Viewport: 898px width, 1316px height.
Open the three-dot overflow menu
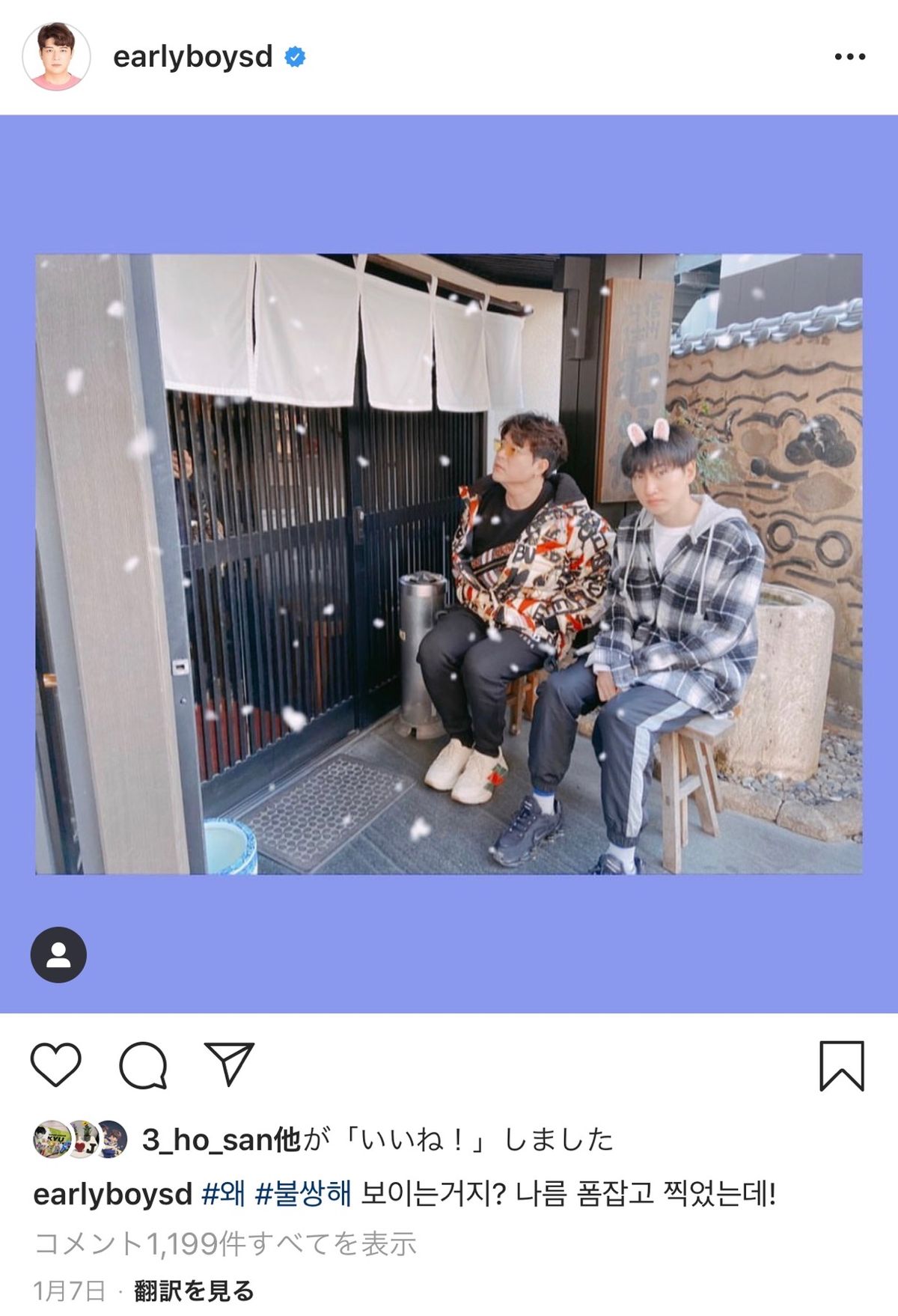pos(849,57)
